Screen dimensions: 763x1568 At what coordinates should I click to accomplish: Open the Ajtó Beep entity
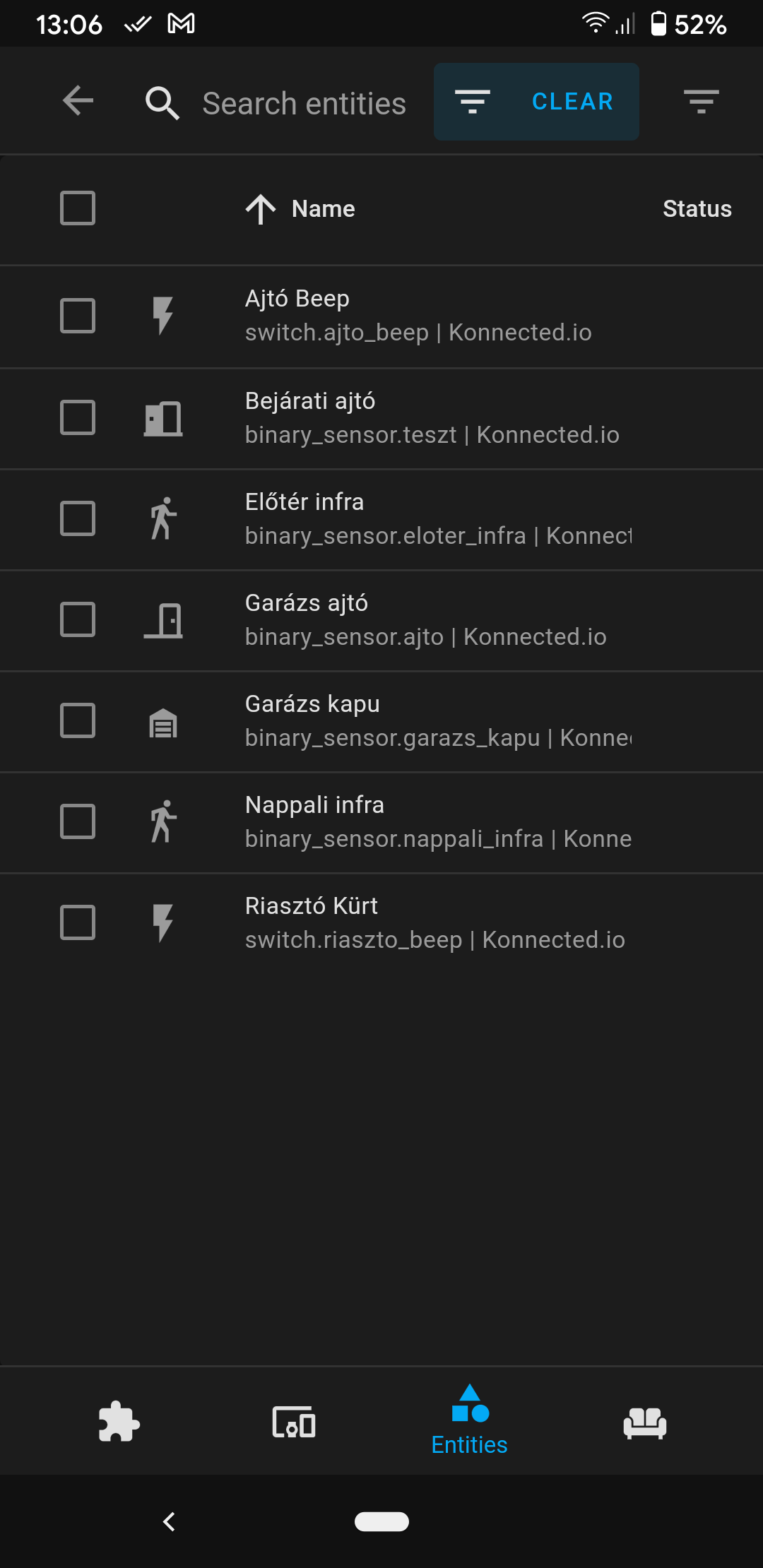[x=417, y=316]
